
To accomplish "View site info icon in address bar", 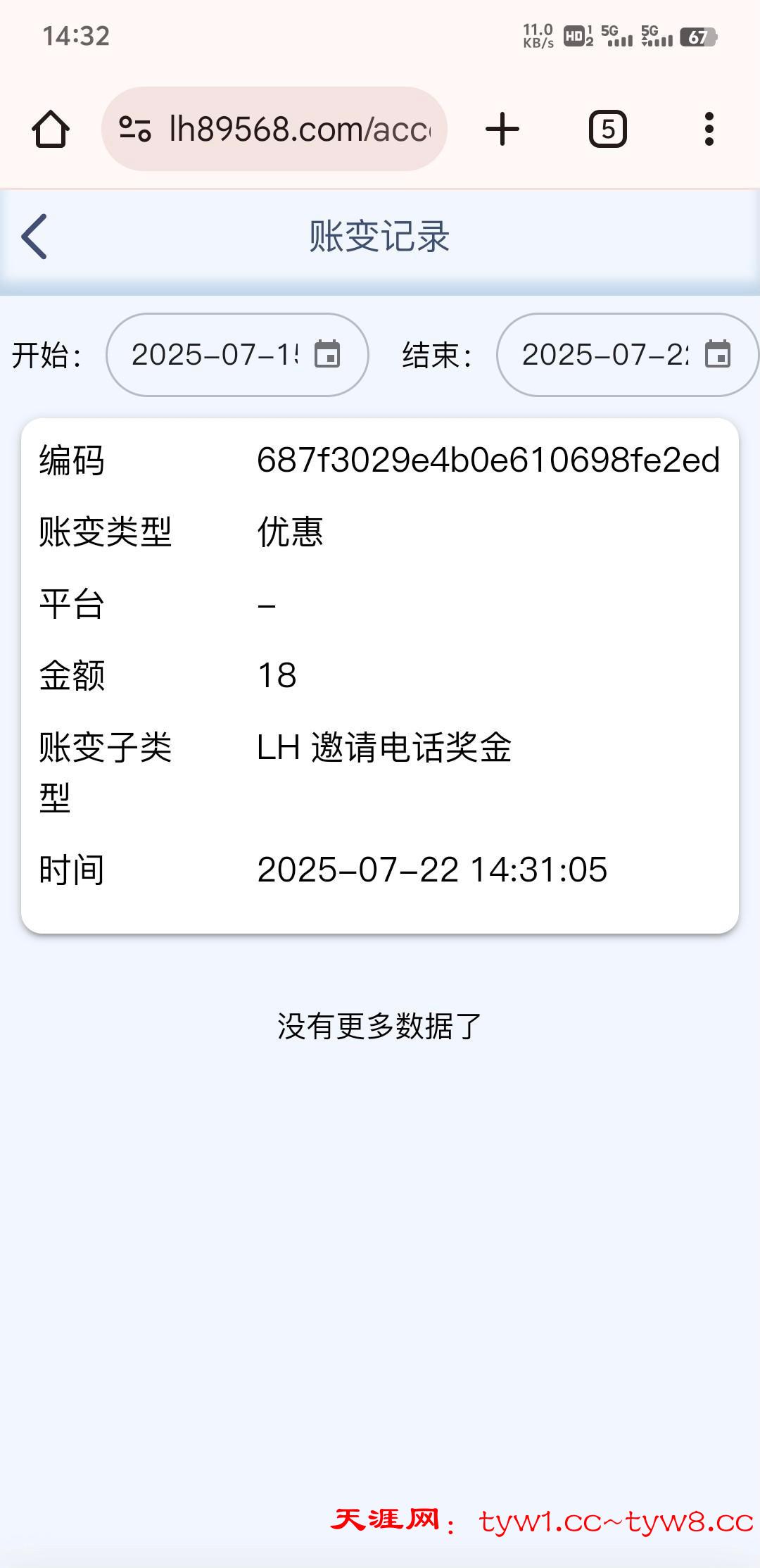I will coord(135,130).
